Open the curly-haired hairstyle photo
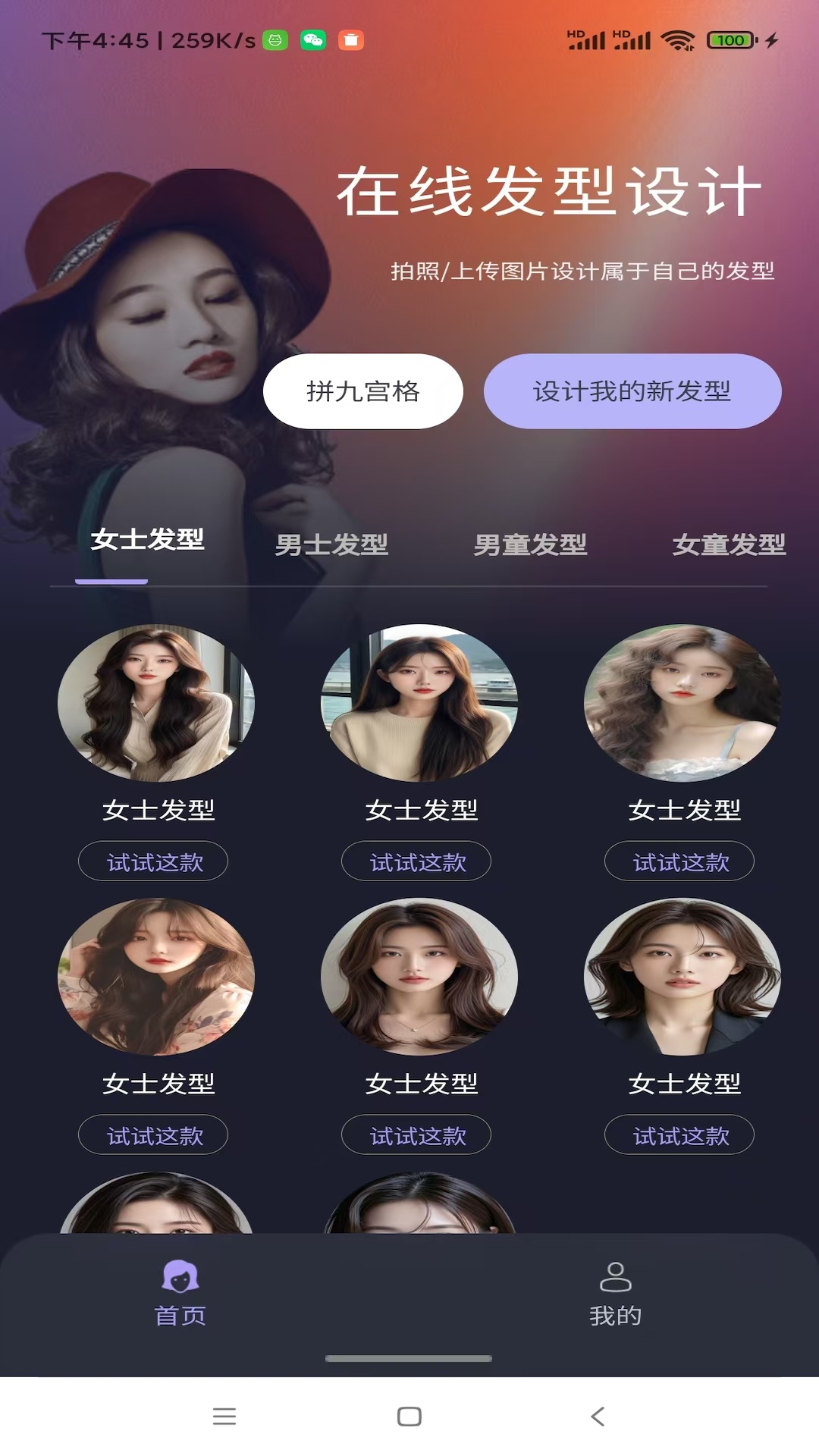Screen dimensions: 819x1456 pos(682,703)
